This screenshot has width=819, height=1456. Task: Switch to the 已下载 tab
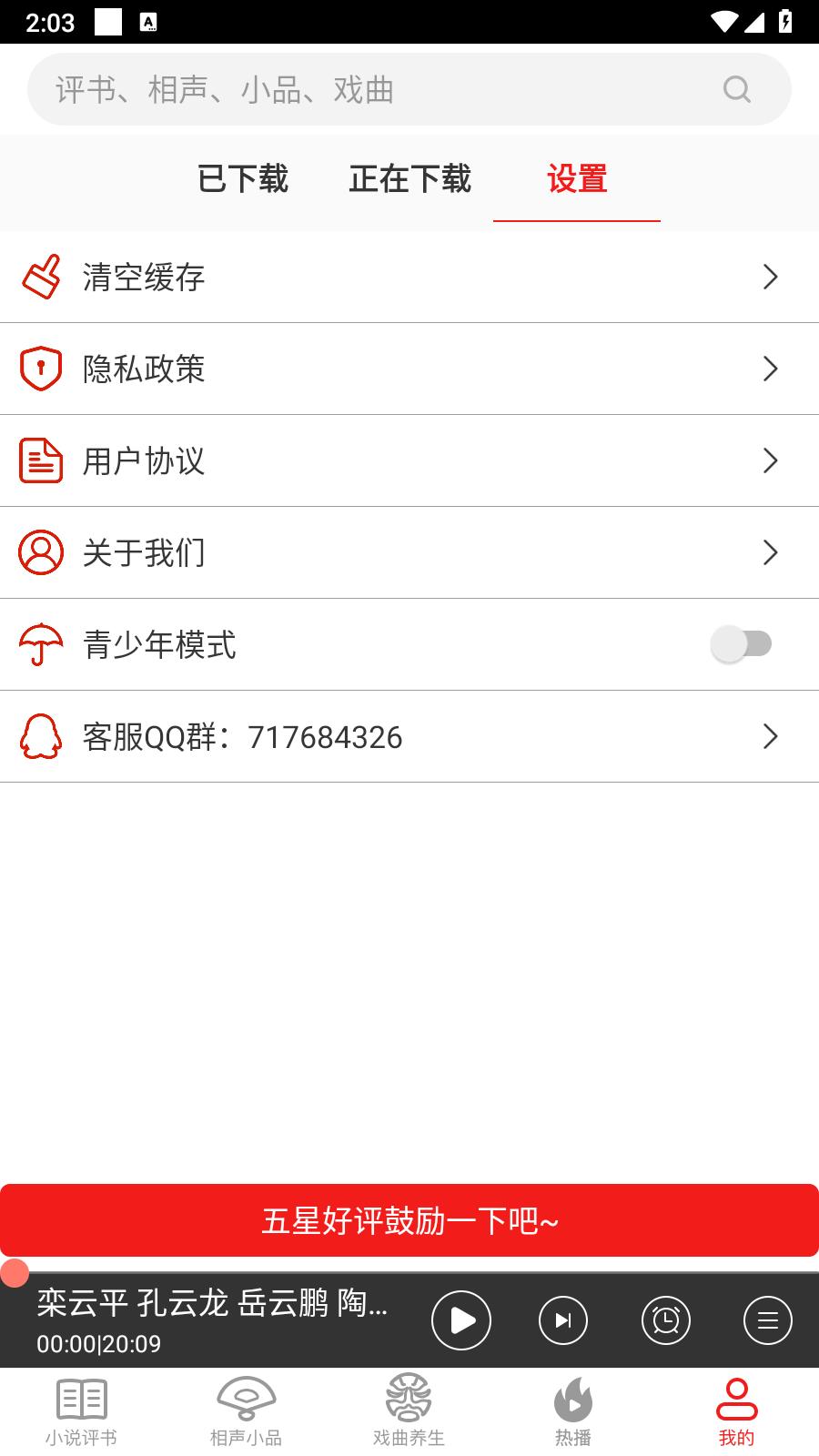[242, 181]
